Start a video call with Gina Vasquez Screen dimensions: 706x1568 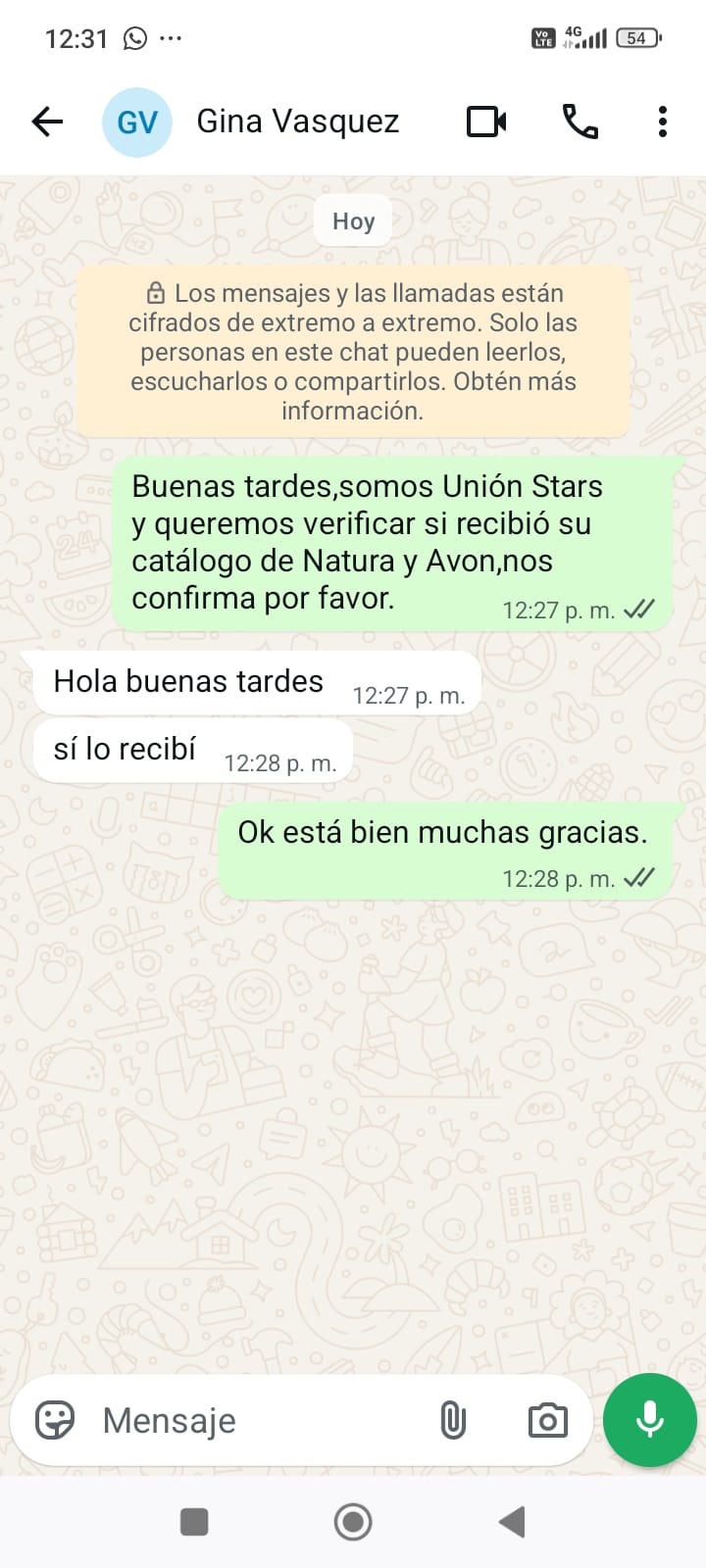click(486, 122)
